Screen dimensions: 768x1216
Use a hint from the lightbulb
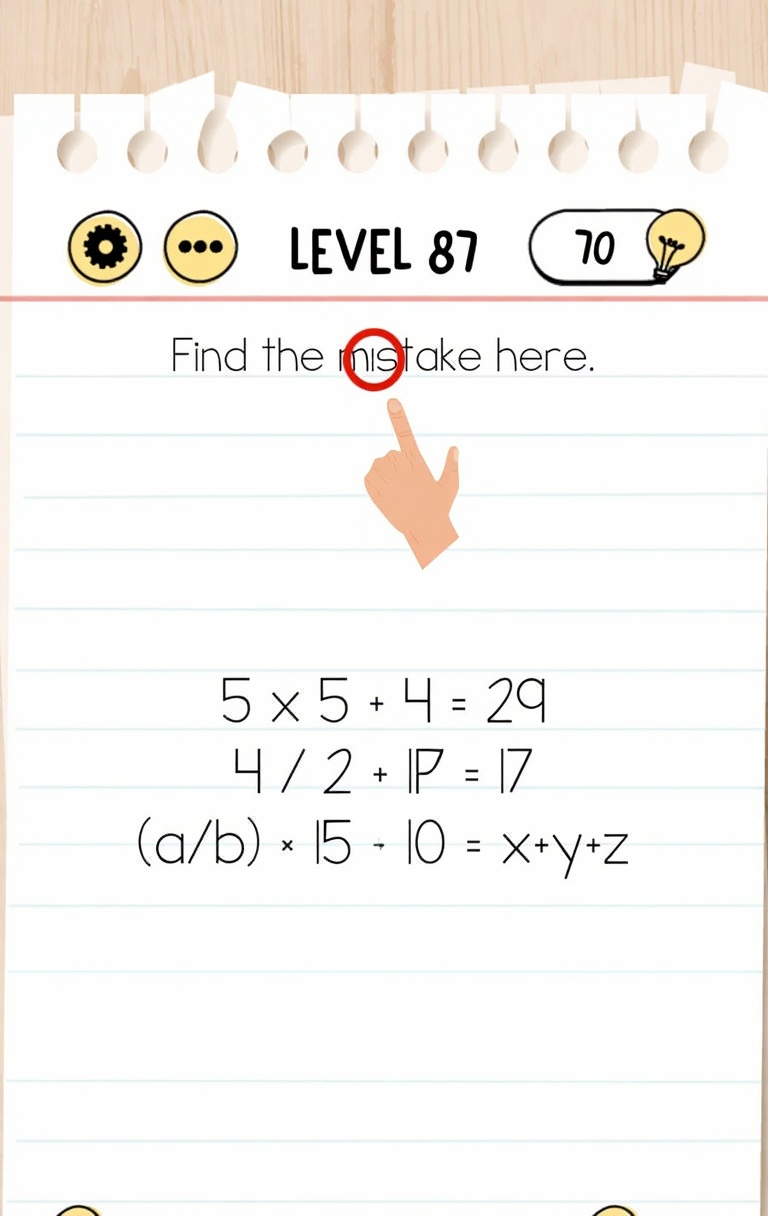click(x=674, y=245)
